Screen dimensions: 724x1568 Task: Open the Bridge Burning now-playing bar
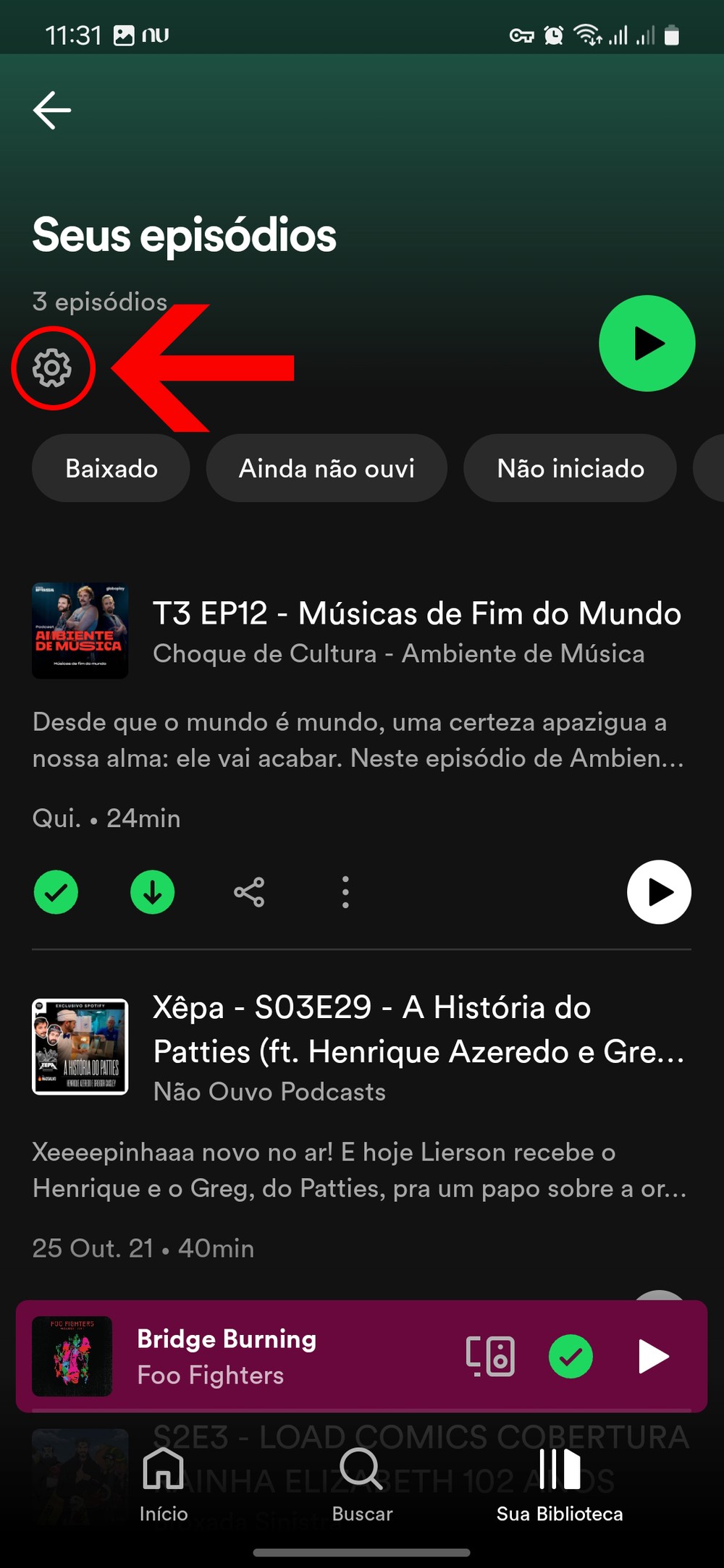pos(290,1356)
